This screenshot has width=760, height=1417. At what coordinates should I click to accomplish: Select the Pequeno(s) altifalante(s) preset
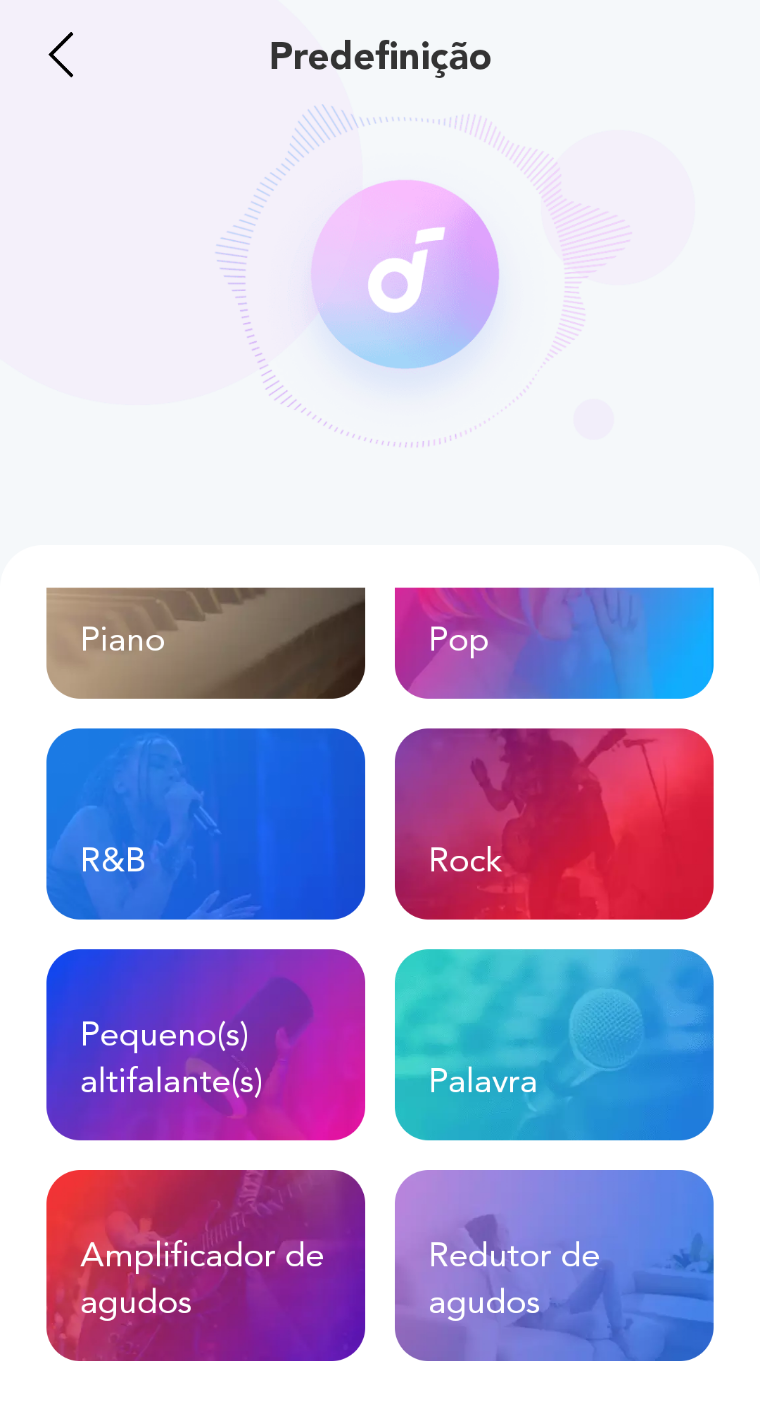pyautogui.click(x=205, y=1044)
